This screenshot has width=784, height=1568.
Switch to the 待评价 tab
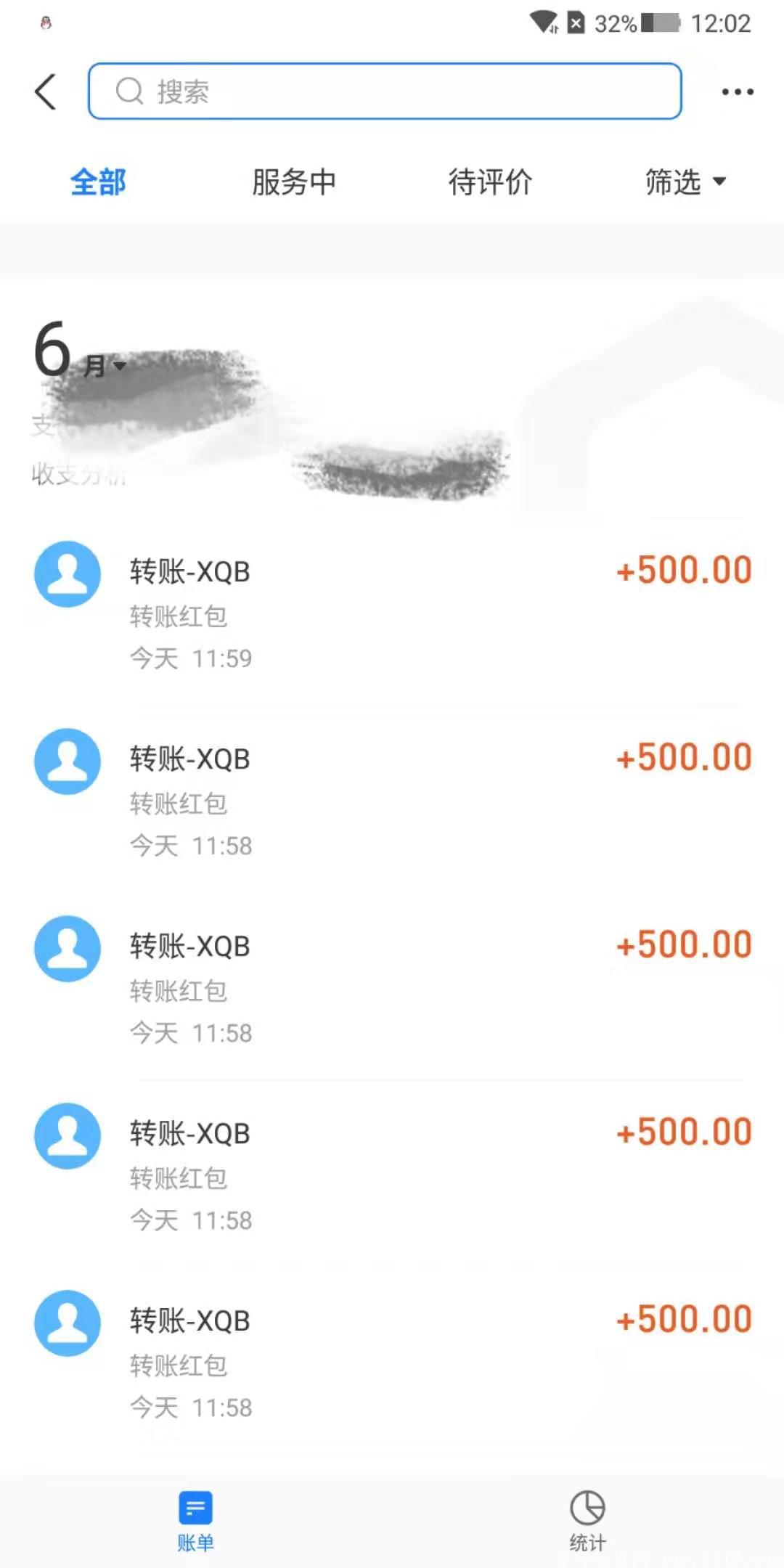click(490, 181)
